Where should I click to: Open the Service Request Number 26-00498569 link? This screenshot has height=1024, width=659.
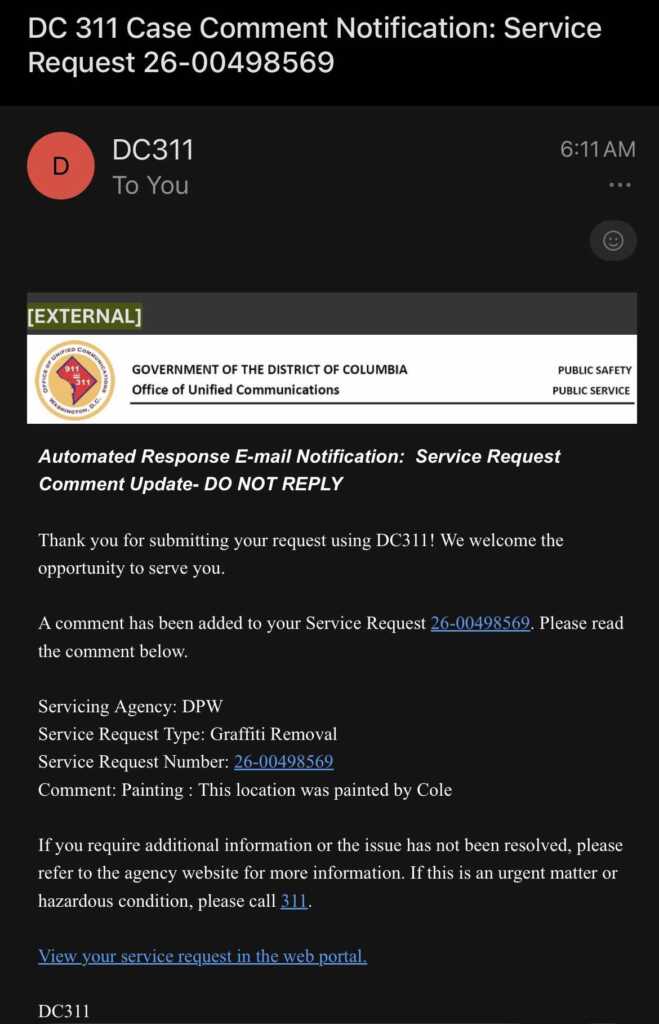pos(283,761)
